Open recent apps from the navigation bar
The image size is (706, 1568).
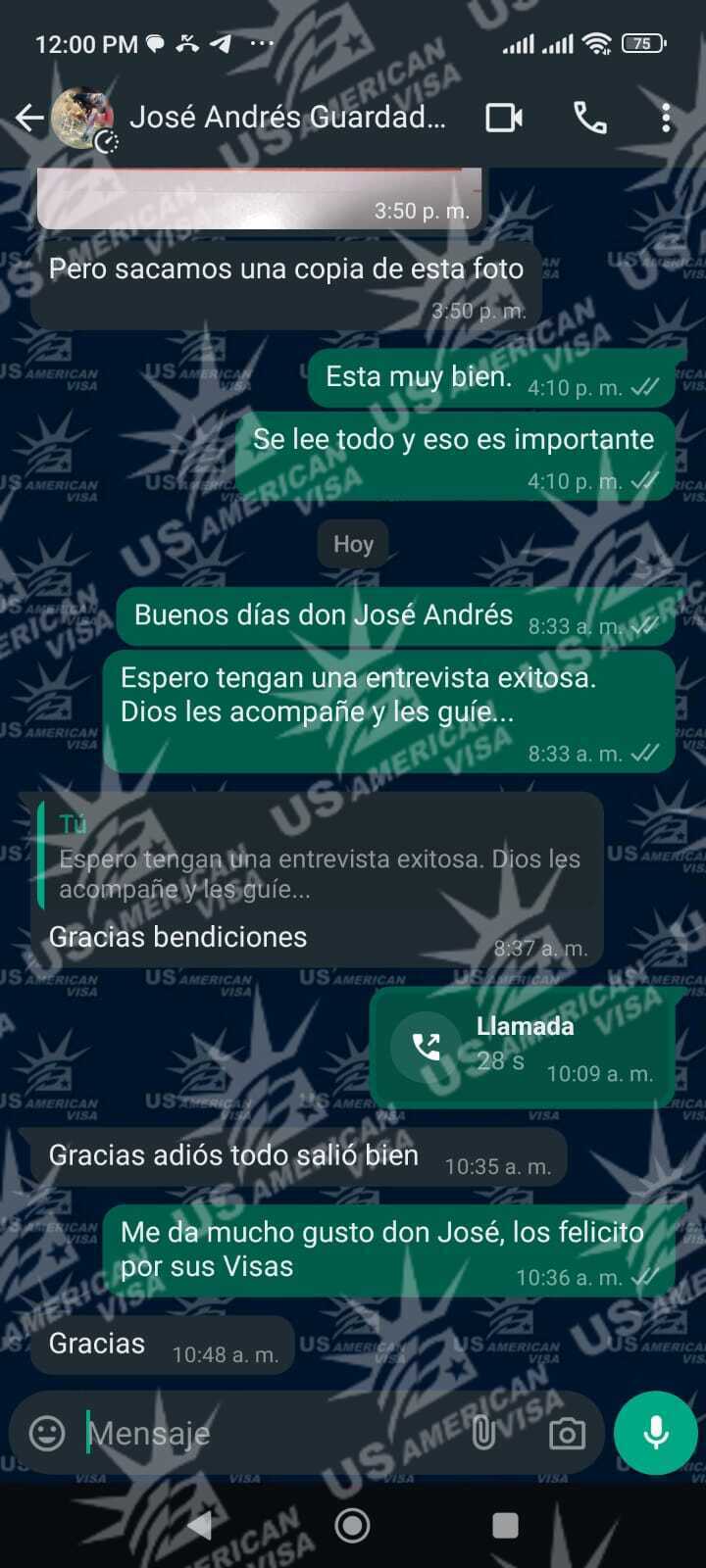point(505,1525)
